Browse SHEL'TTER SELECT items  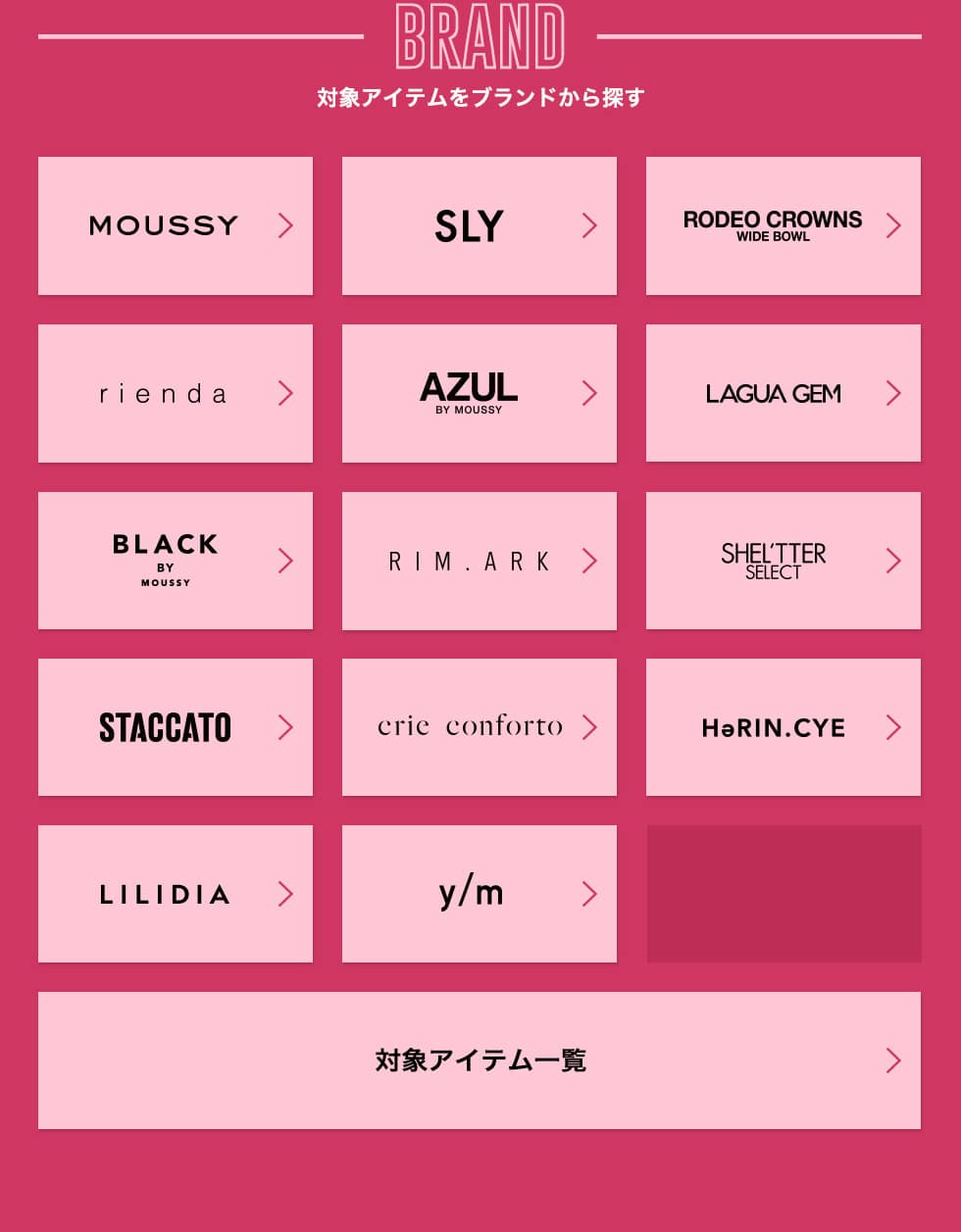pos(784,561)
